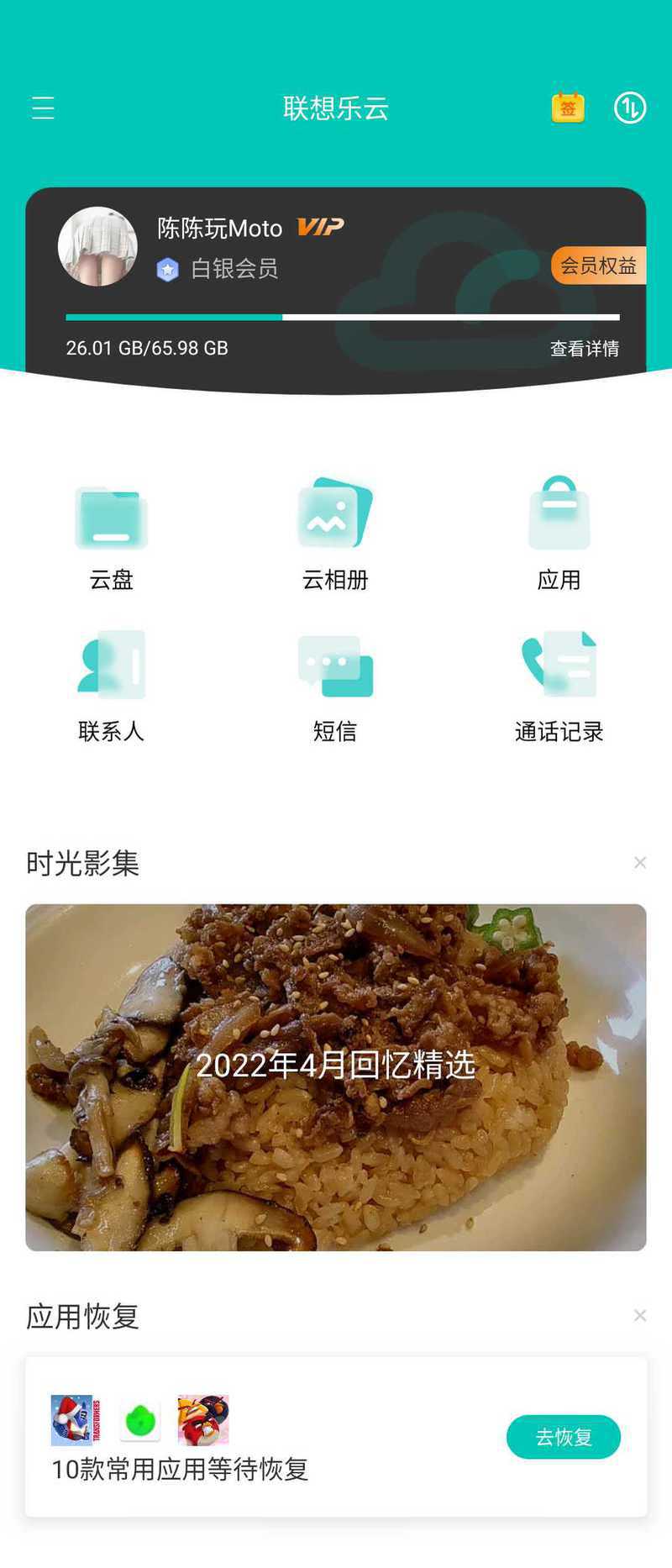
Task: Tap 去恢复 to restore apps
Action: (x=564, y=1437)
